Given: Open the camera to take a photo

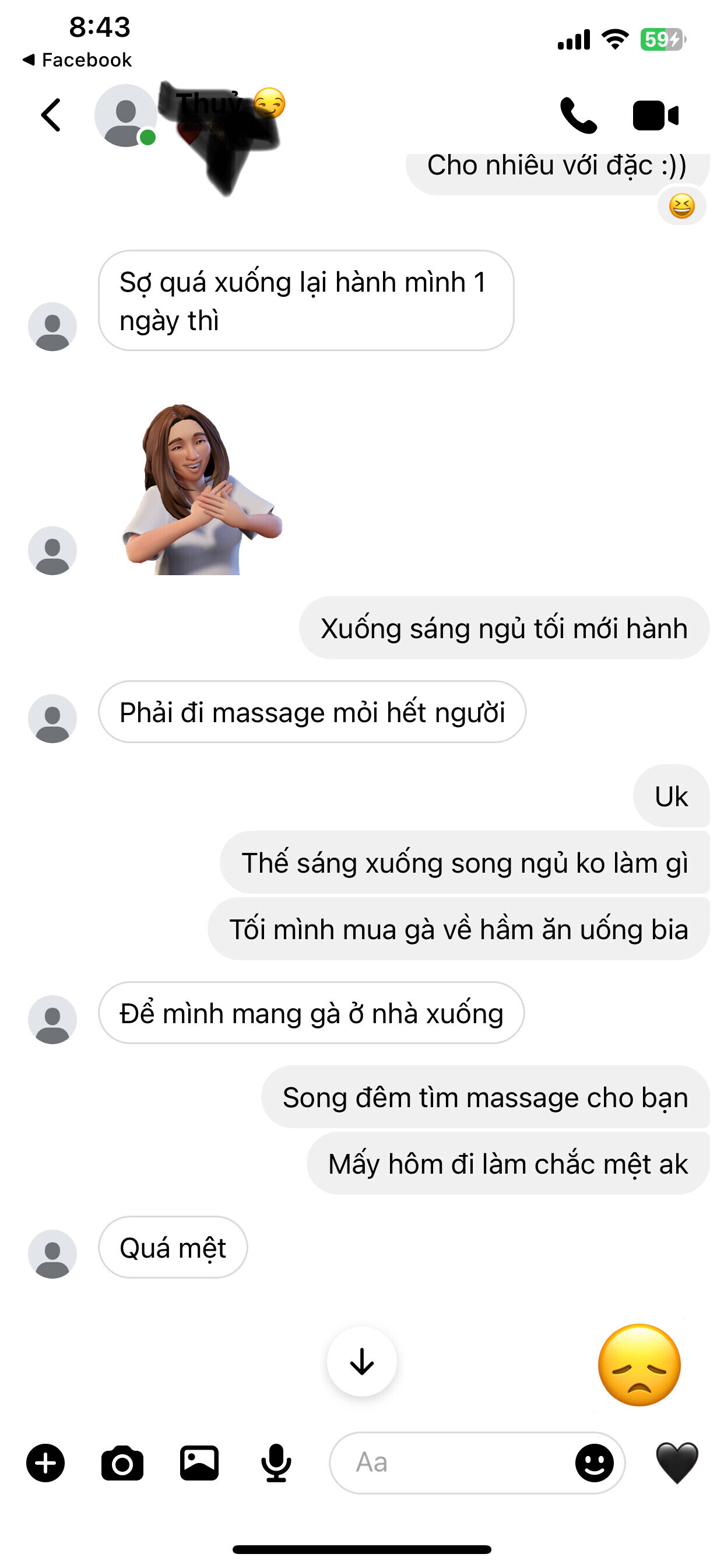Looking at the screenshot, I should pos(122,1462).
